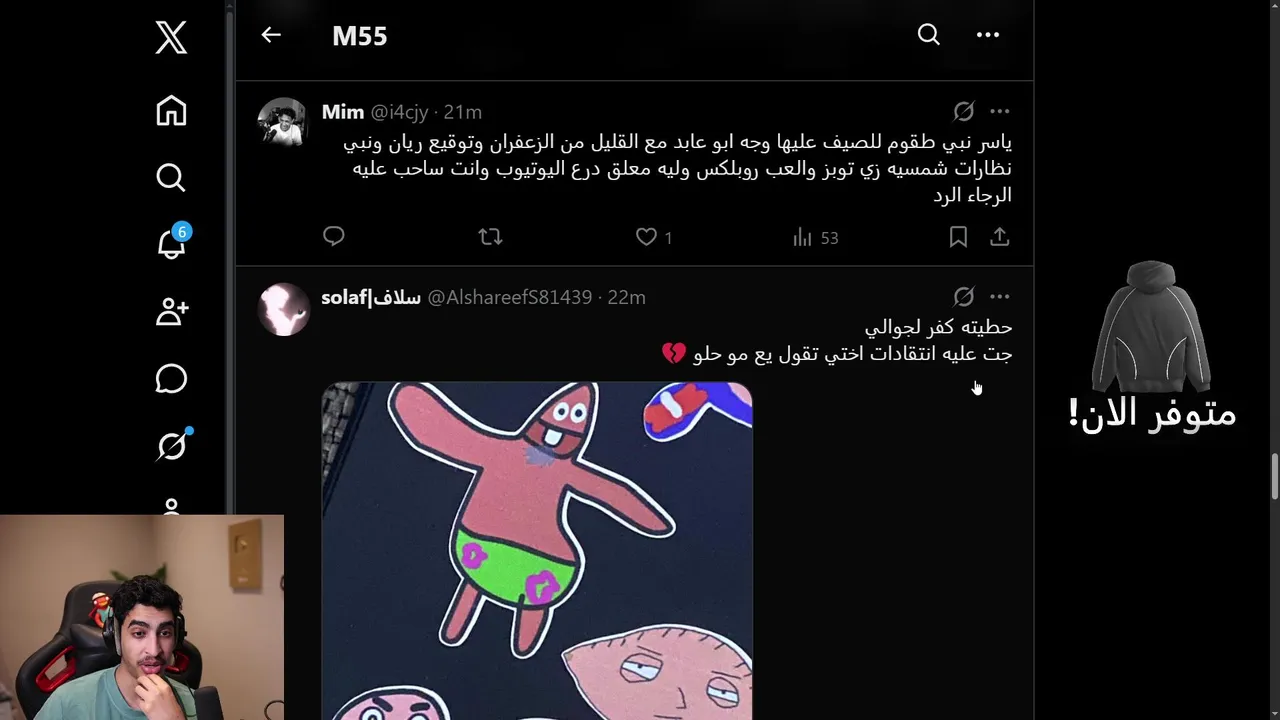View analytics of Mim's post
The height and width of the screenshot is (720, 1280).
(803, 237)
